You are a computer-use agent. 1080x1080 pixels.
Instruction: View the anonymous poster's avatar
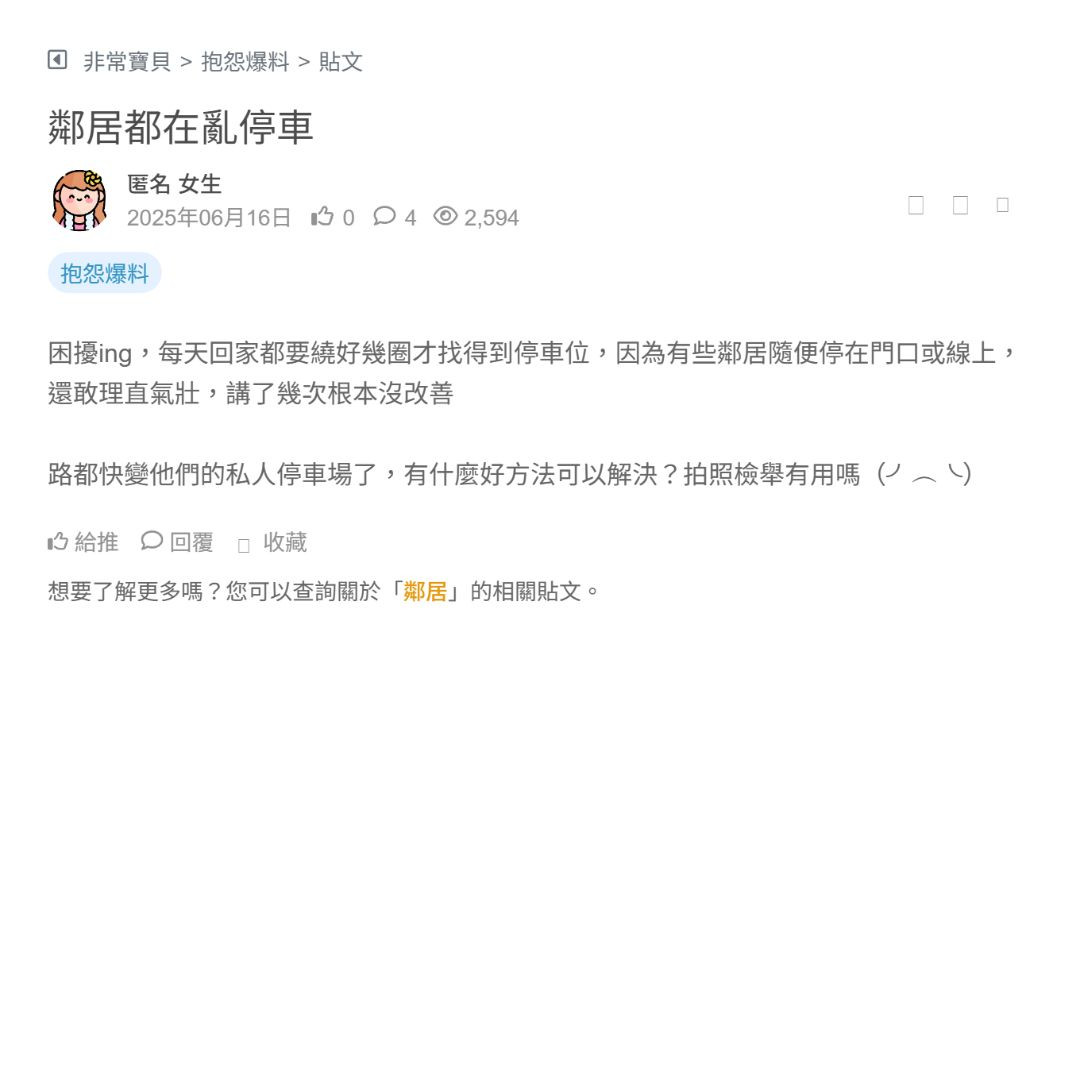(79, 199)
